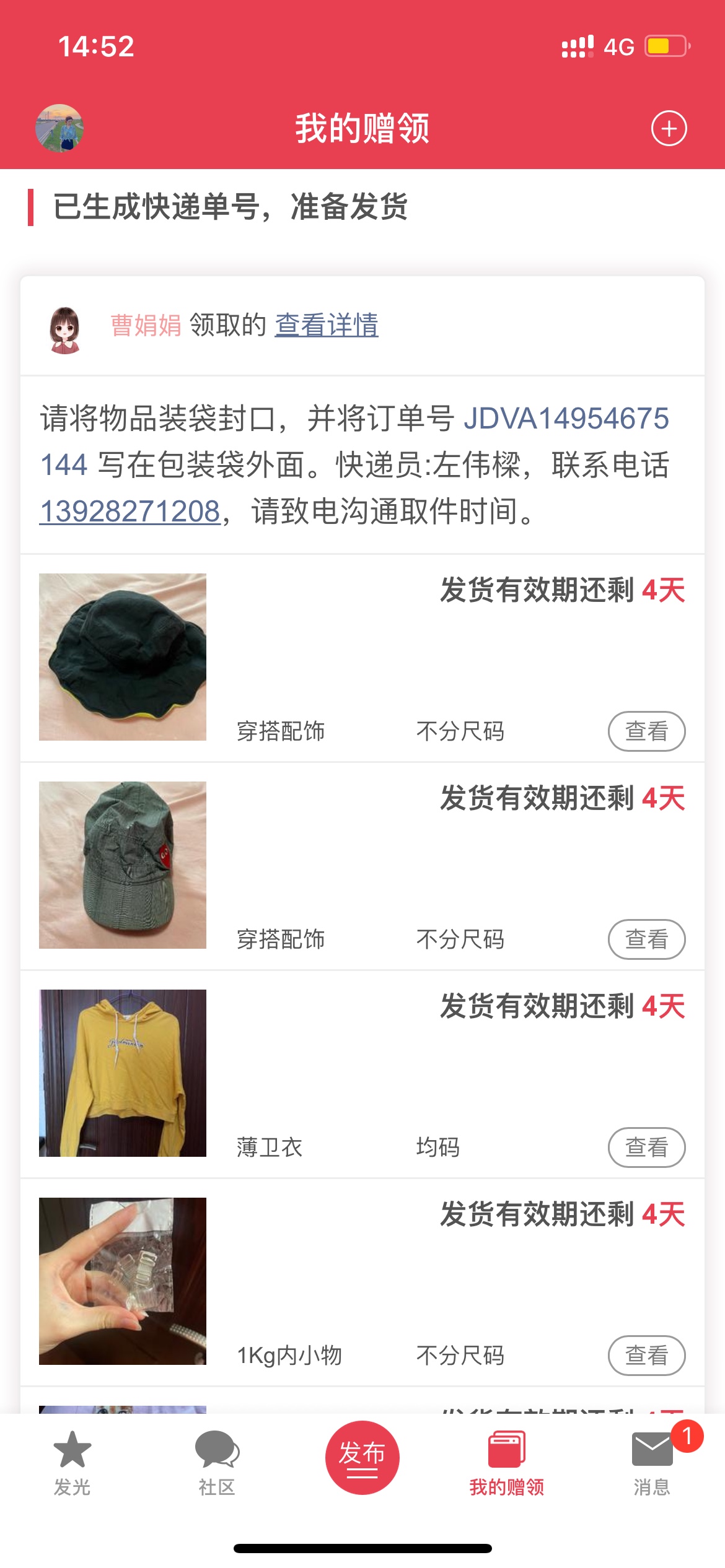The height and width of the screenshot is (1568, 725).
Task: View the yellow 薄卫衣 hoodie item
Action: [x=646, y=1148]
